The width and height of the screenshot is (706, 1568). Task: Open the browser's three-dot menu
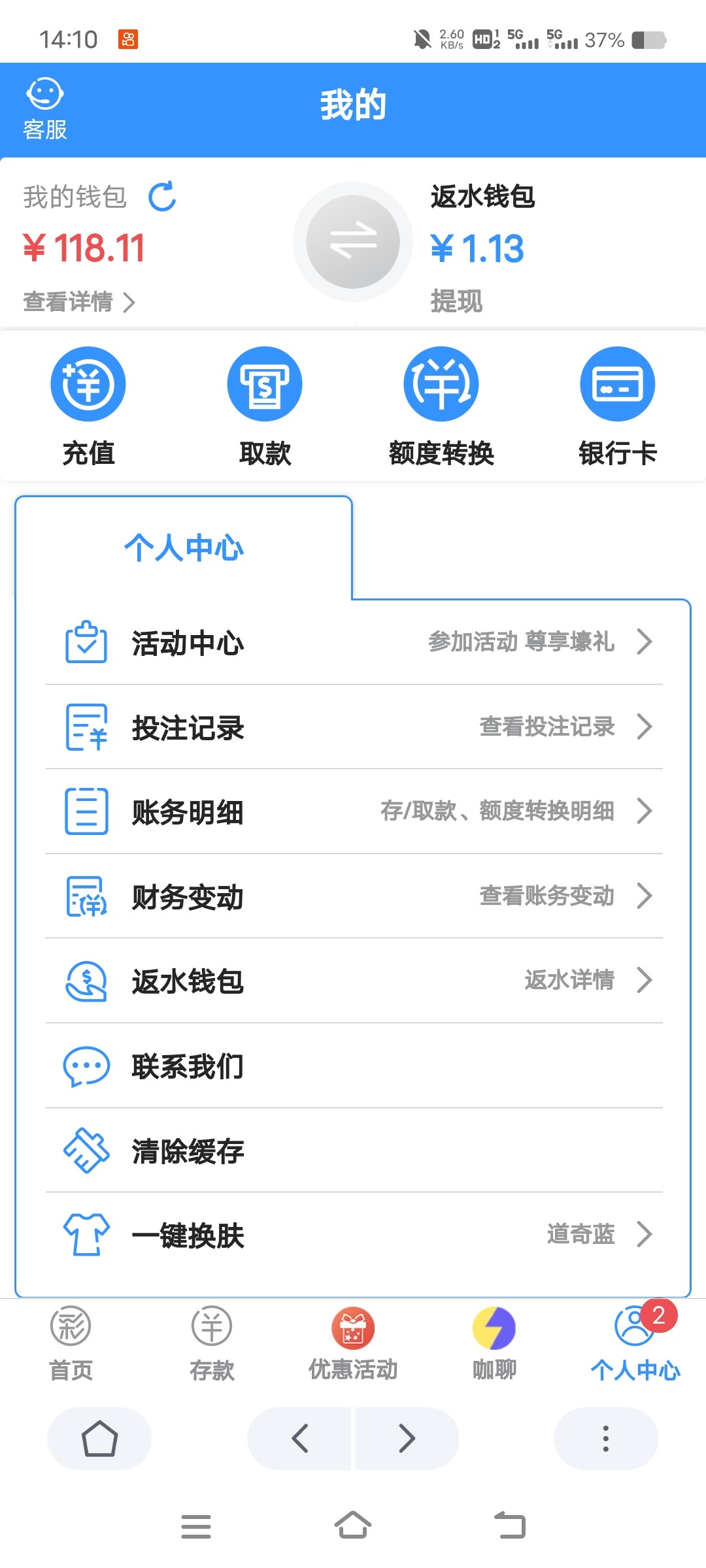coord(605,1439)
